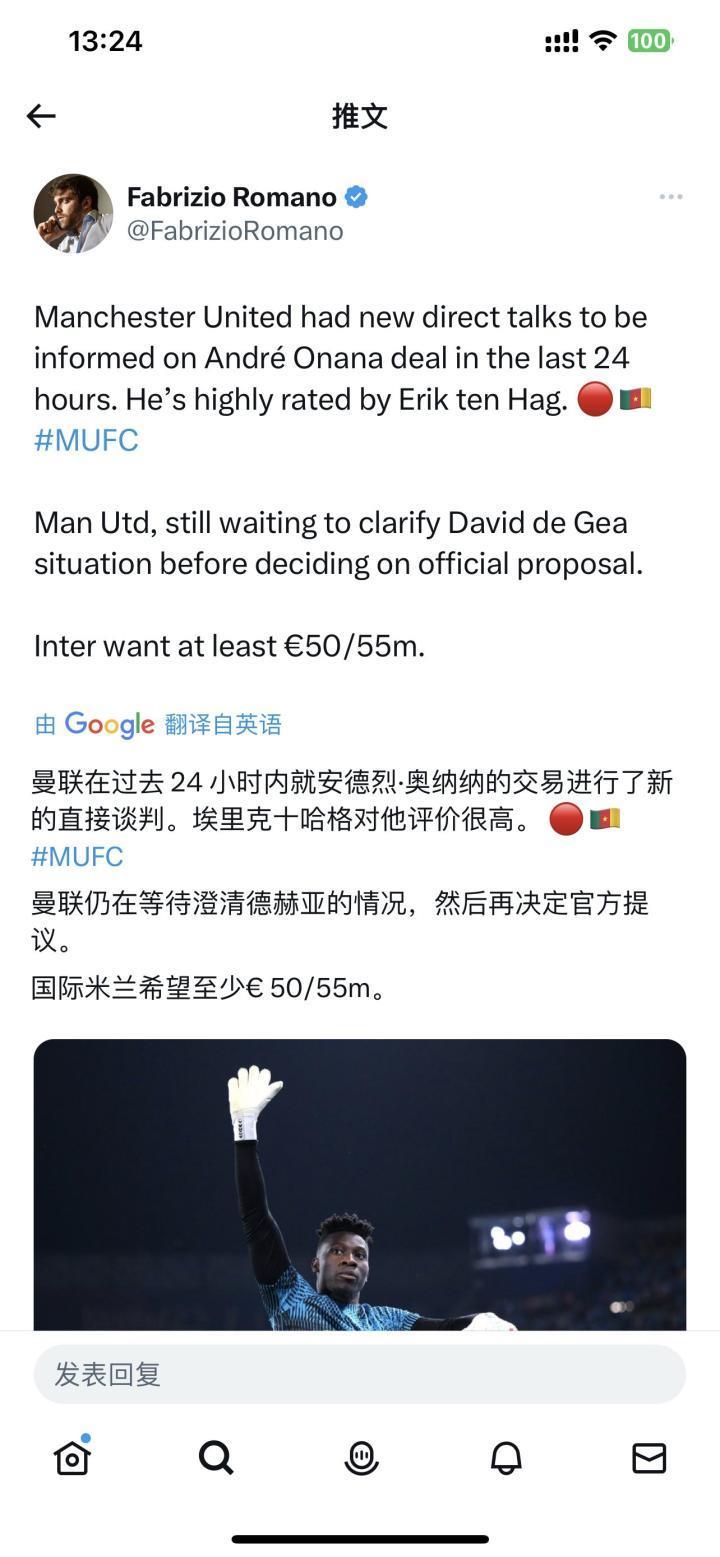
Task: Open the translated #MUFC hashtag link
Action: point(77,855)
